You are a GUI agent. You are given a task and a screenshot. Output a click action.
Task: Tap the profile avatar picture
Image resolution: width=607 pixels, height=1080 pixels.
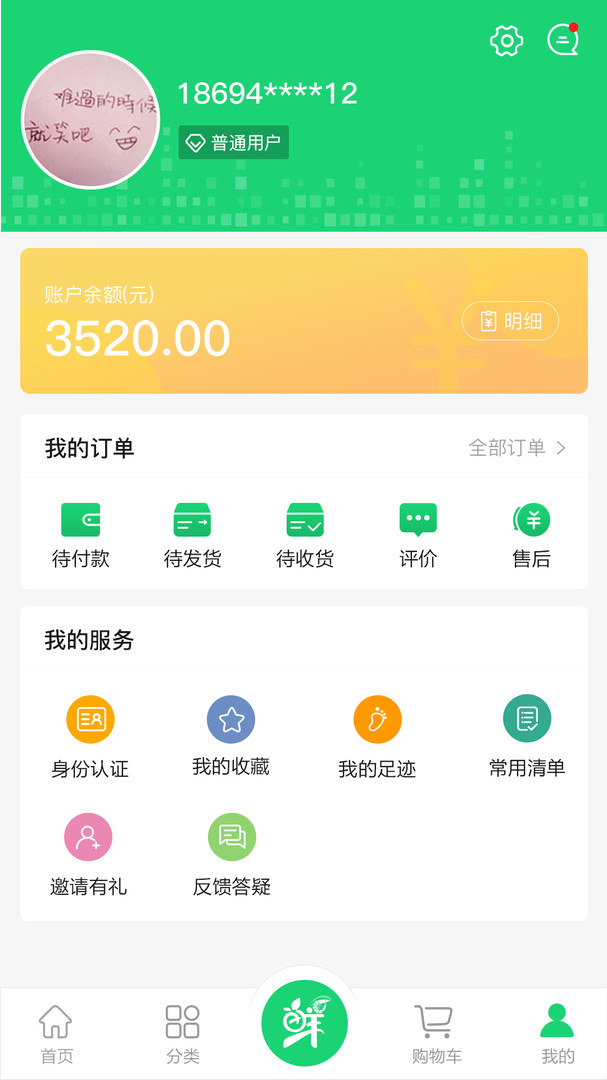[90, 119]
